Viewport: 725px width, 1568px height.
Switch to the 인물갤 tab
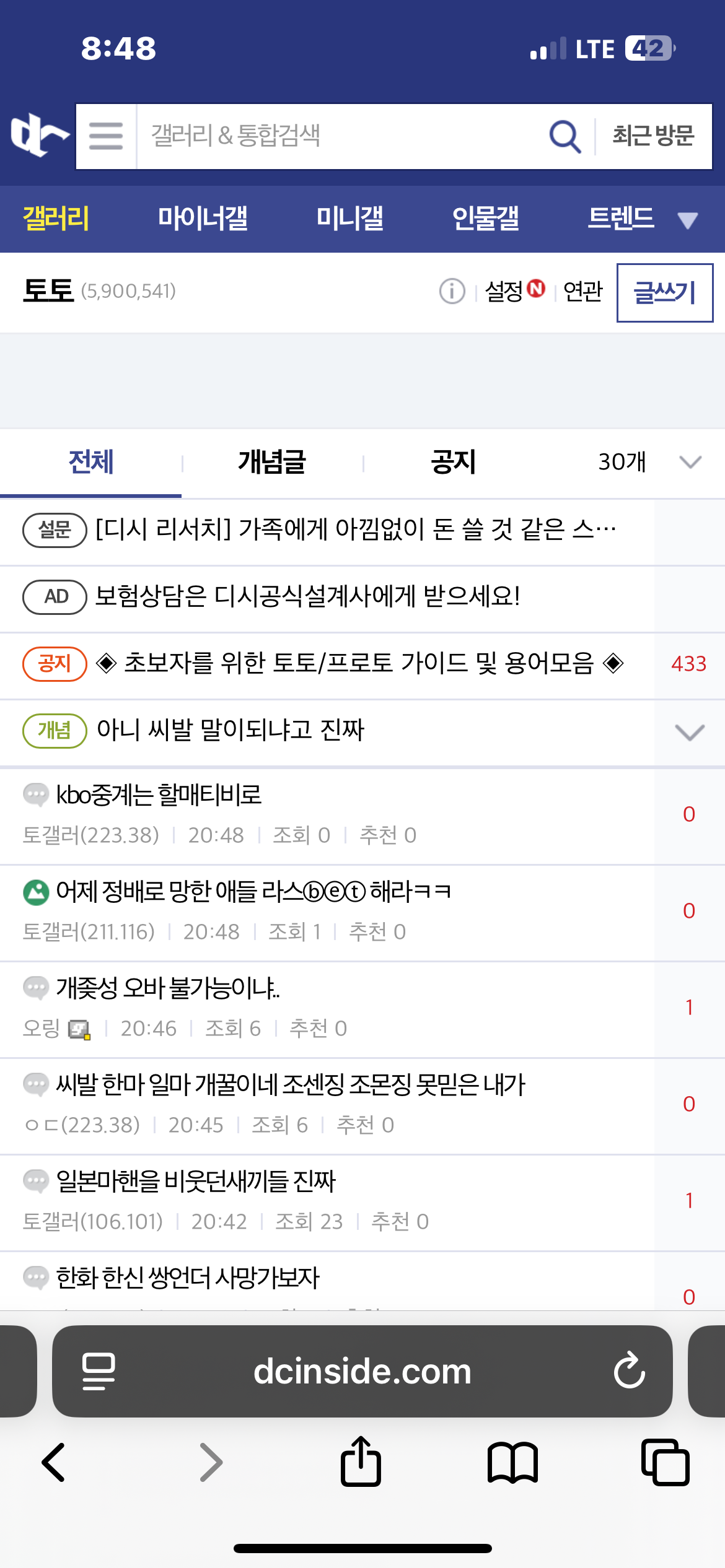click(485, 219)
